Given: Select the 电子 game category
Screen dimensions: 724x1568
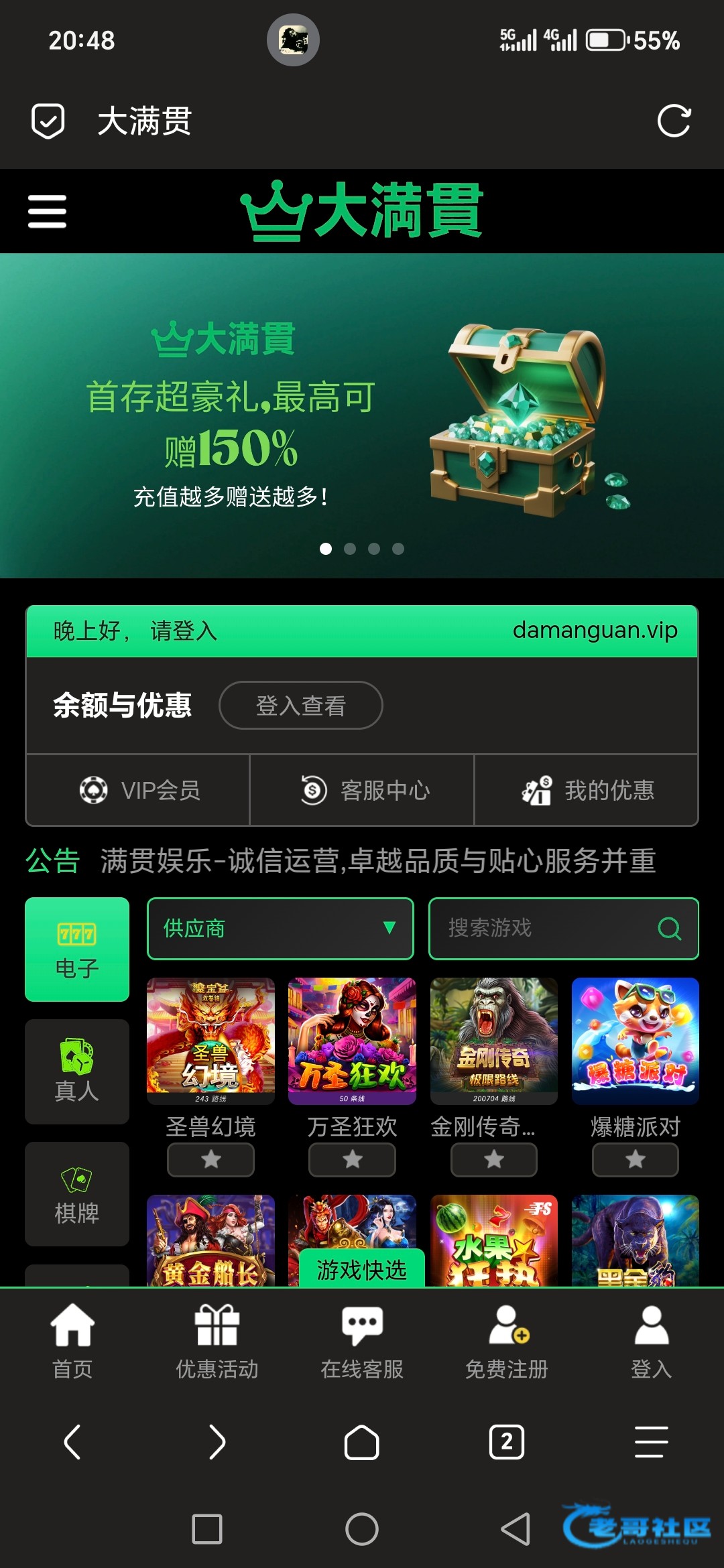Looking at the screenshot, I should pos(77,949).
